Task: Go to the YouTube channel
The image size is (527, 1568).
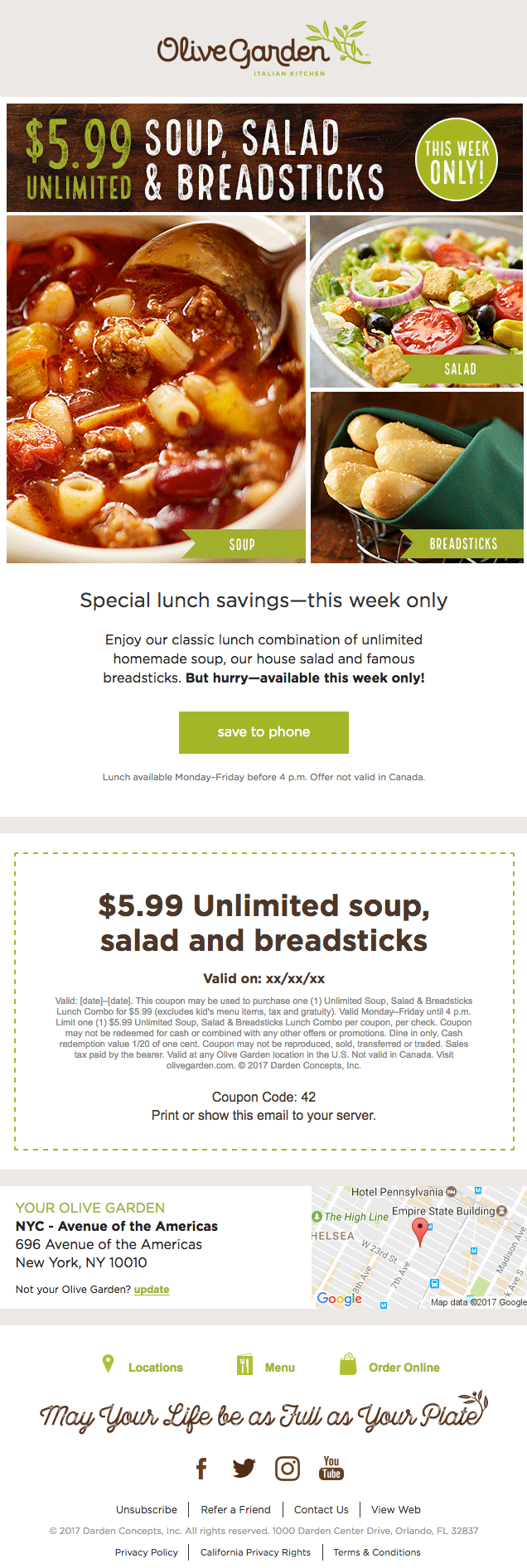Action: (331, 1469)
